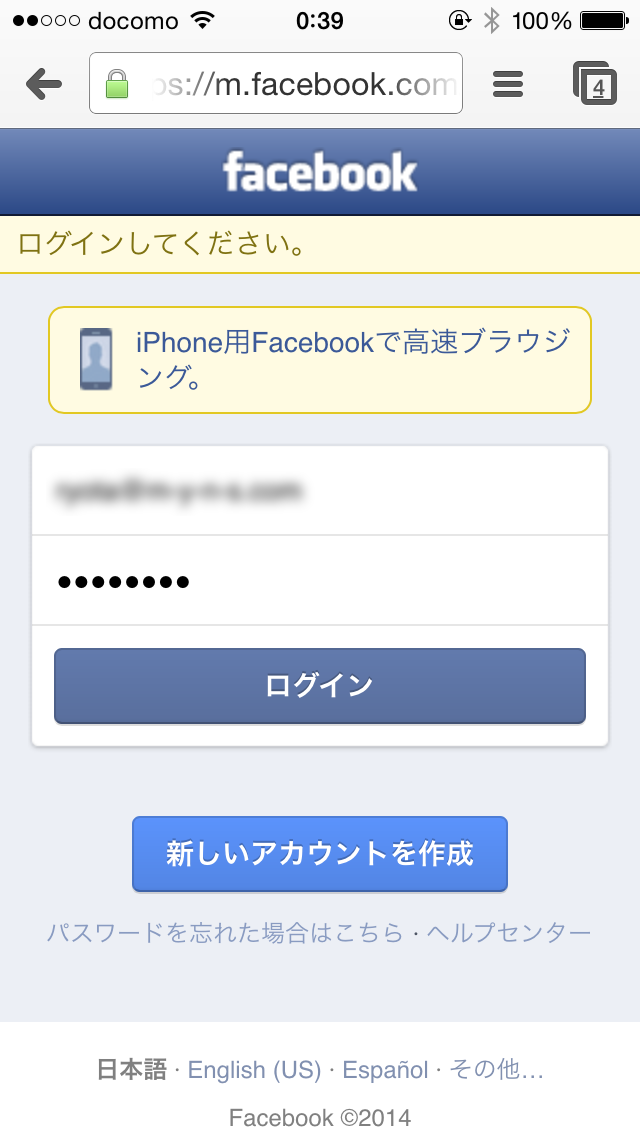640x1136 pixels.
Task: Tap 新しいアカウントを作成 to sign up
Action: point(320,853)
